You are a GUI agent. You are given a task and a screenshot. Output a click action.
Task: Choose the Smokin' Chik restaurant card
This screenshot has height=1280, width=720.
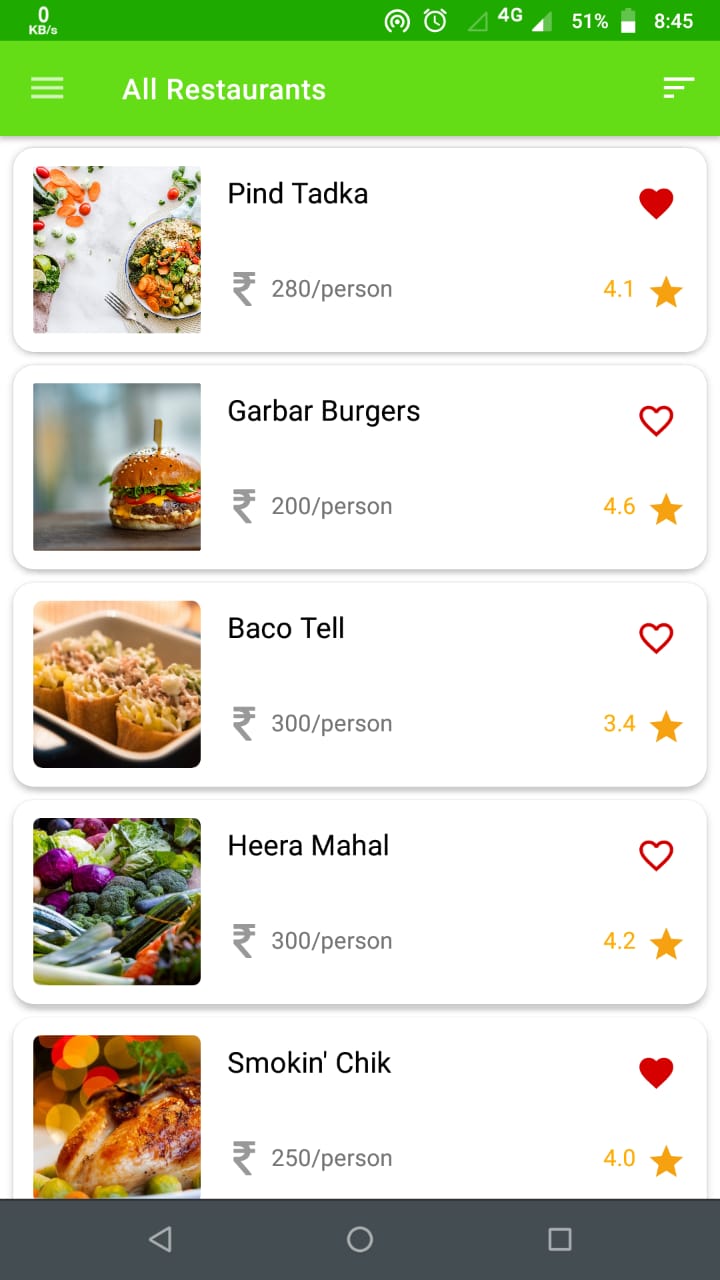pos(400,1110)
